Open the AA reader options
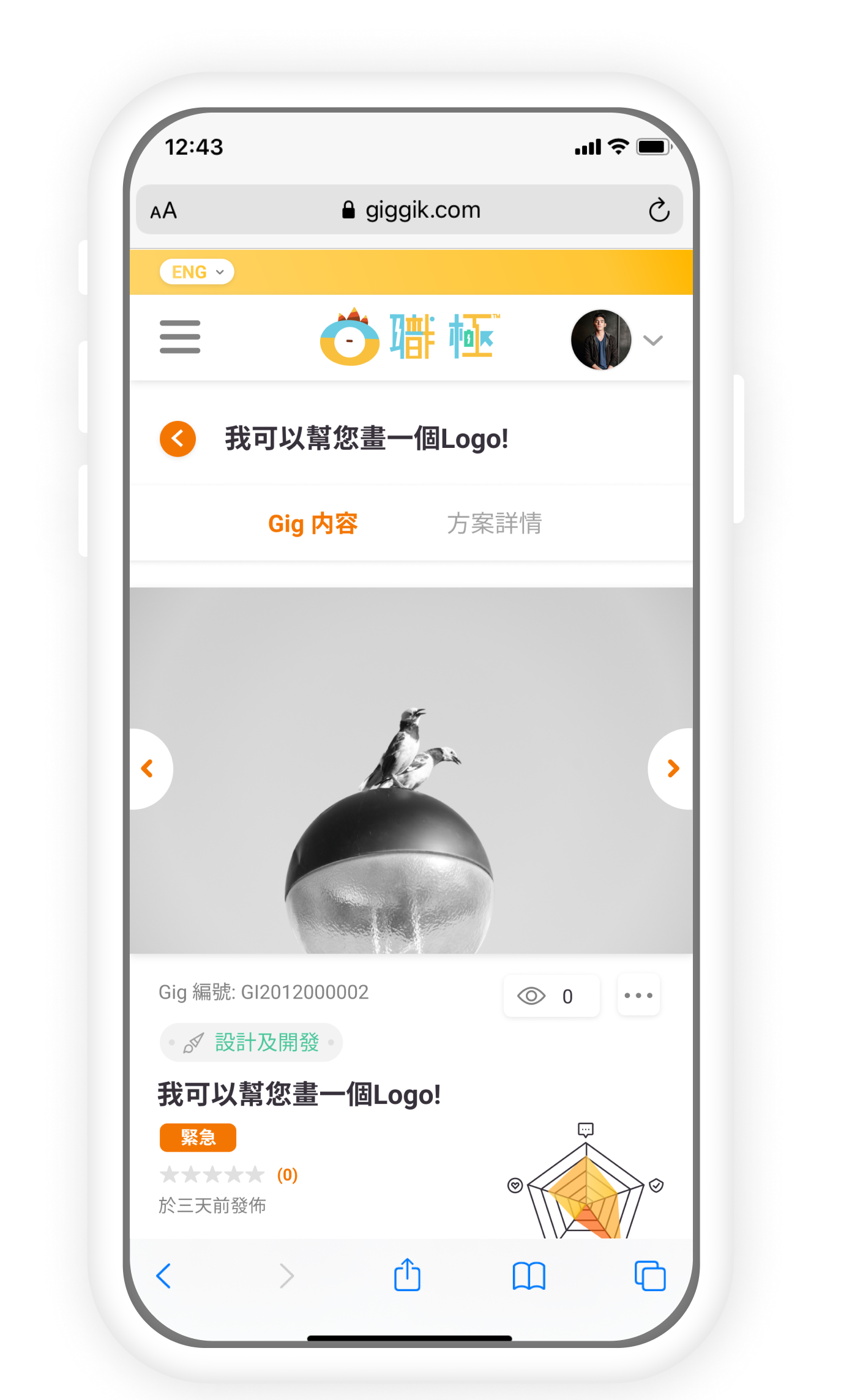The width and height of the screenshot is (841, 1400). tap(163, 211)
